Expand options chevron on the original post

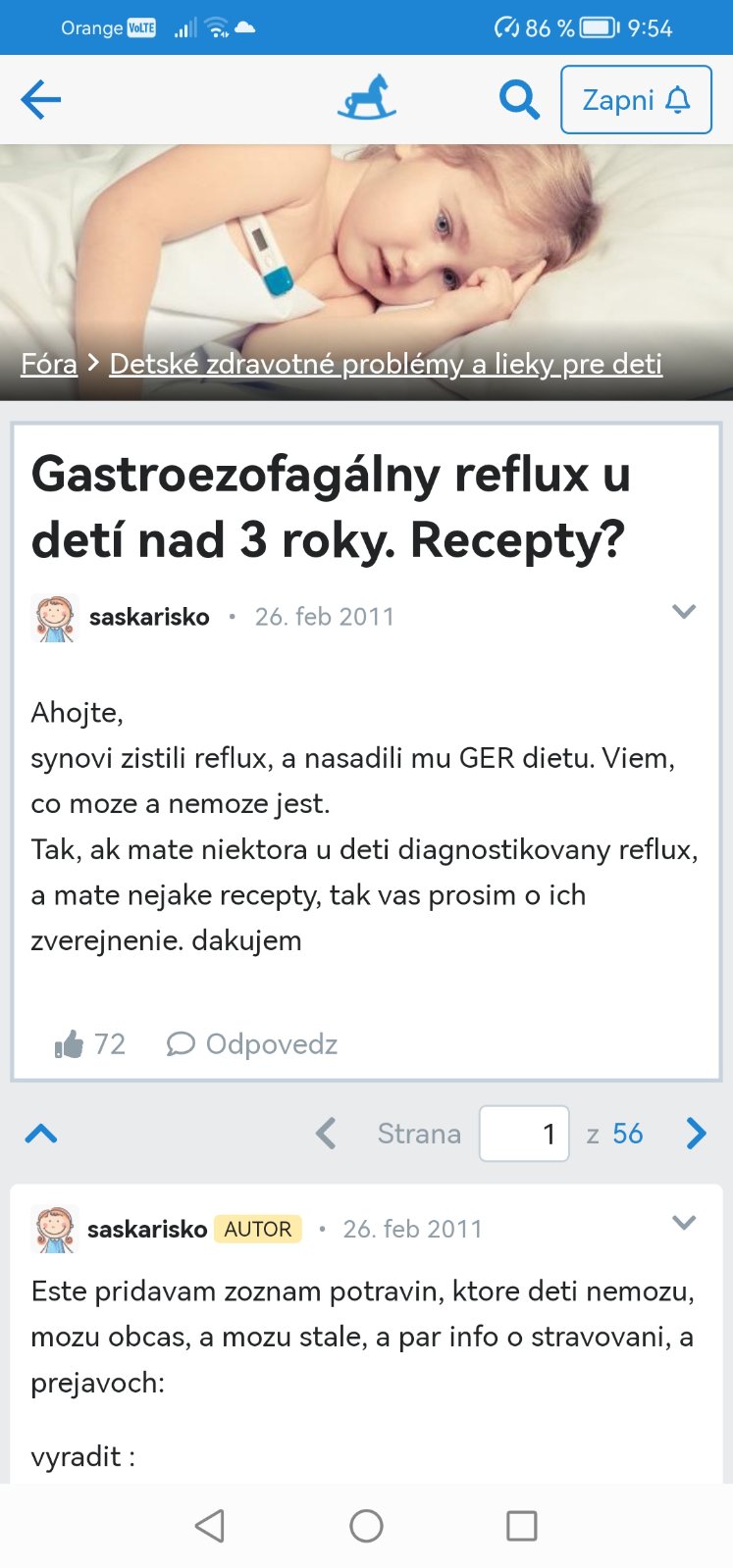684,612
